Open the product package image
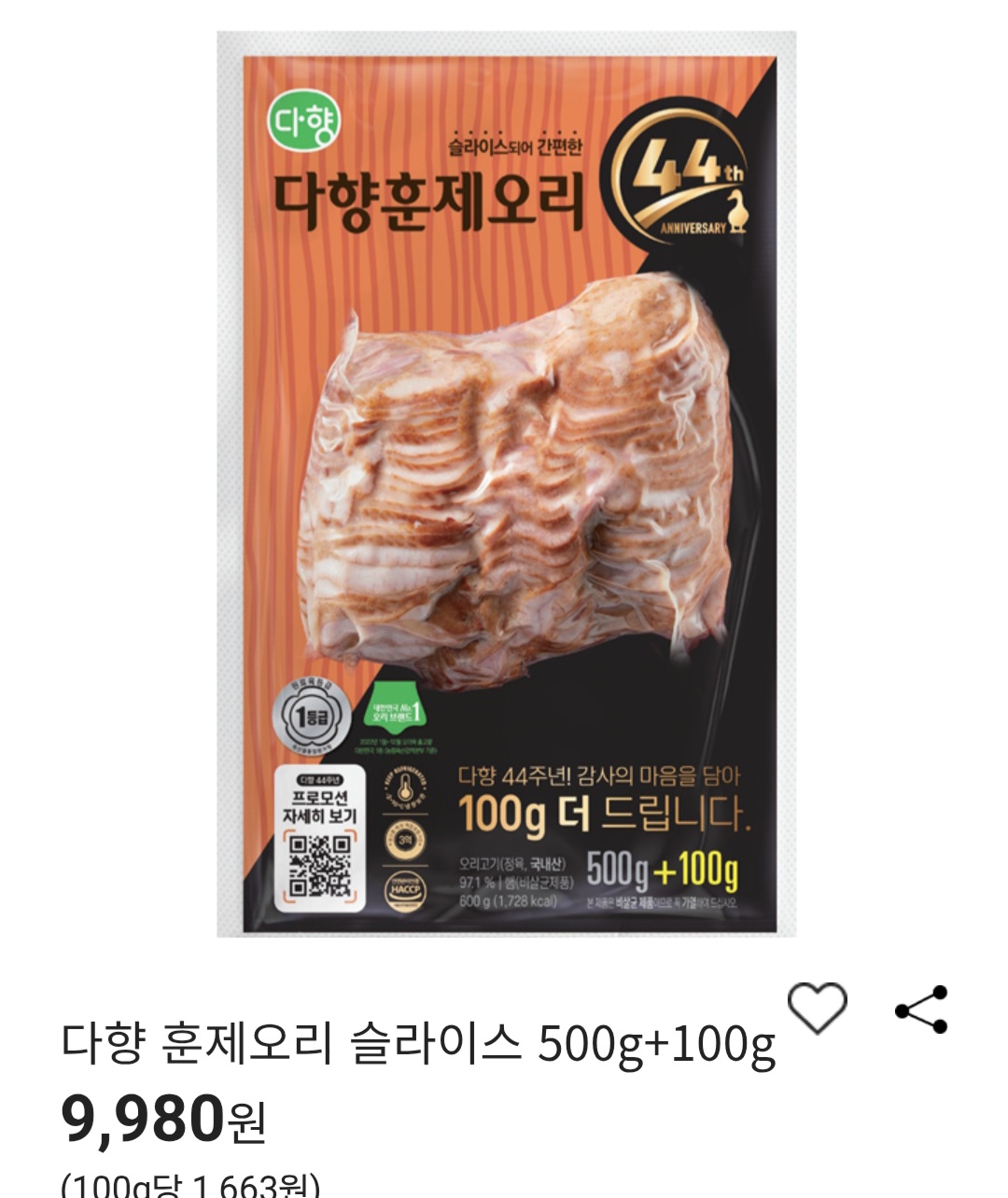 point(504,485)
